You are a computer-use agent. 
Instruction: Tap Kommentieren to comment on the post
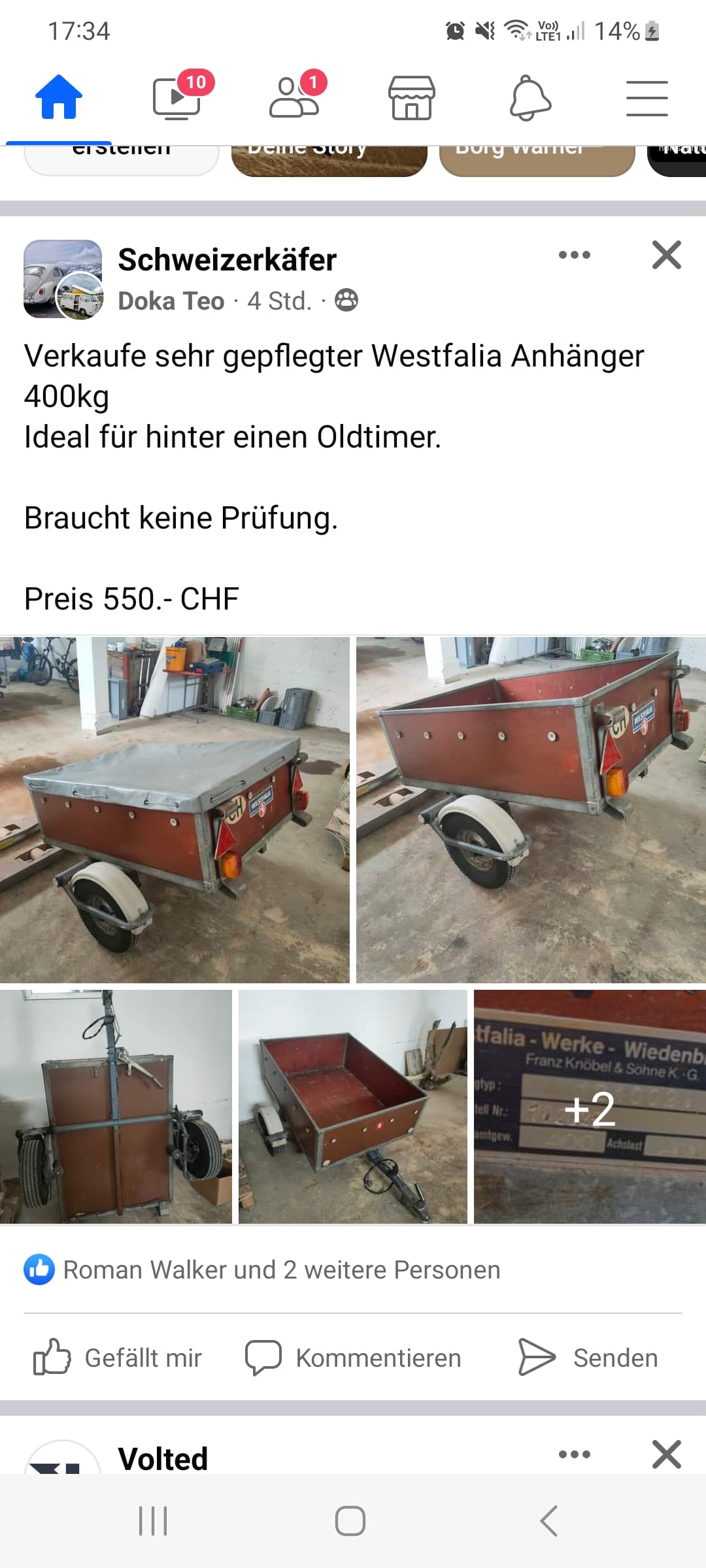tap(353, 1358)
